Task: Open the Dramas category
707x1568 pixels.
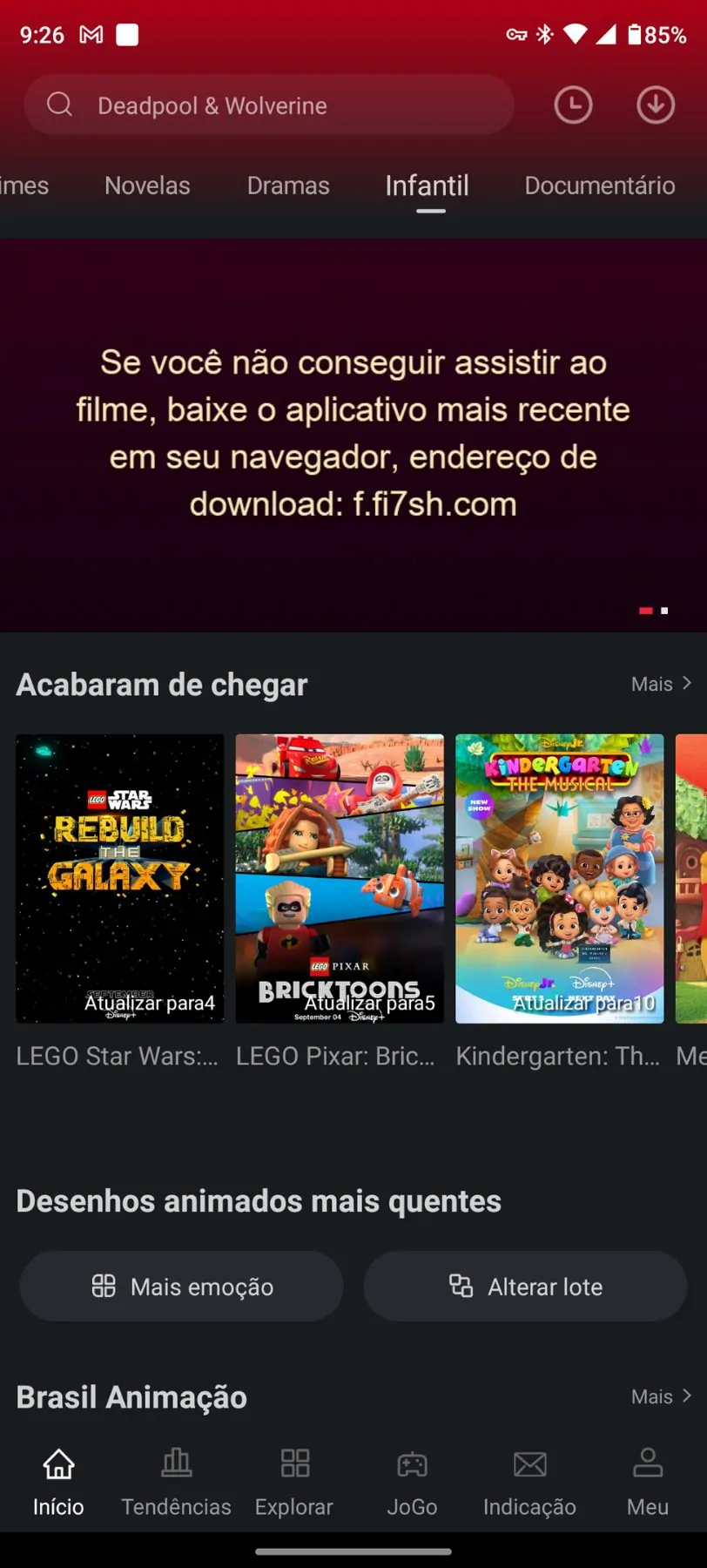Action: pos(288,186)
